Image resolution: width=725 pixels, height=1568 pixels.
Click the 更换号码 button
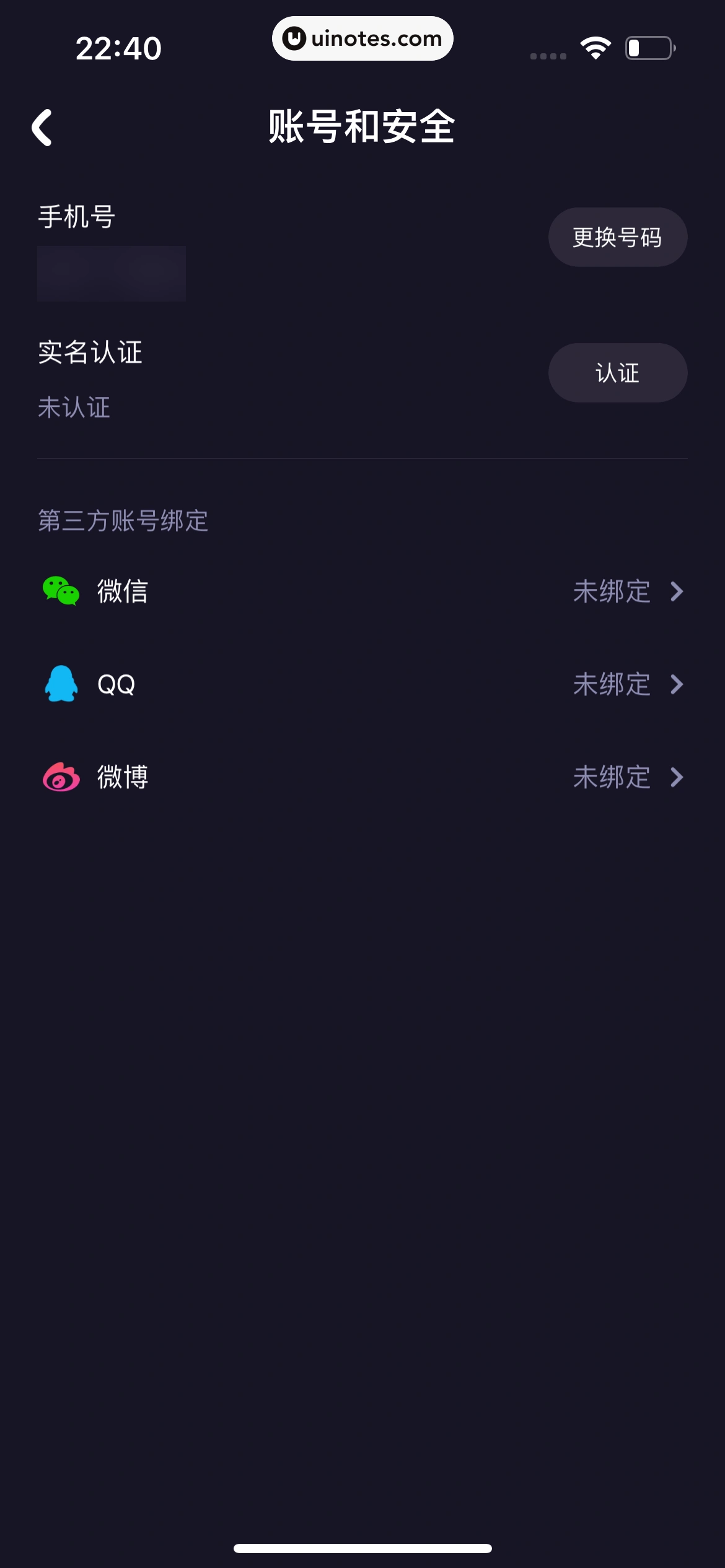(617, 237)
